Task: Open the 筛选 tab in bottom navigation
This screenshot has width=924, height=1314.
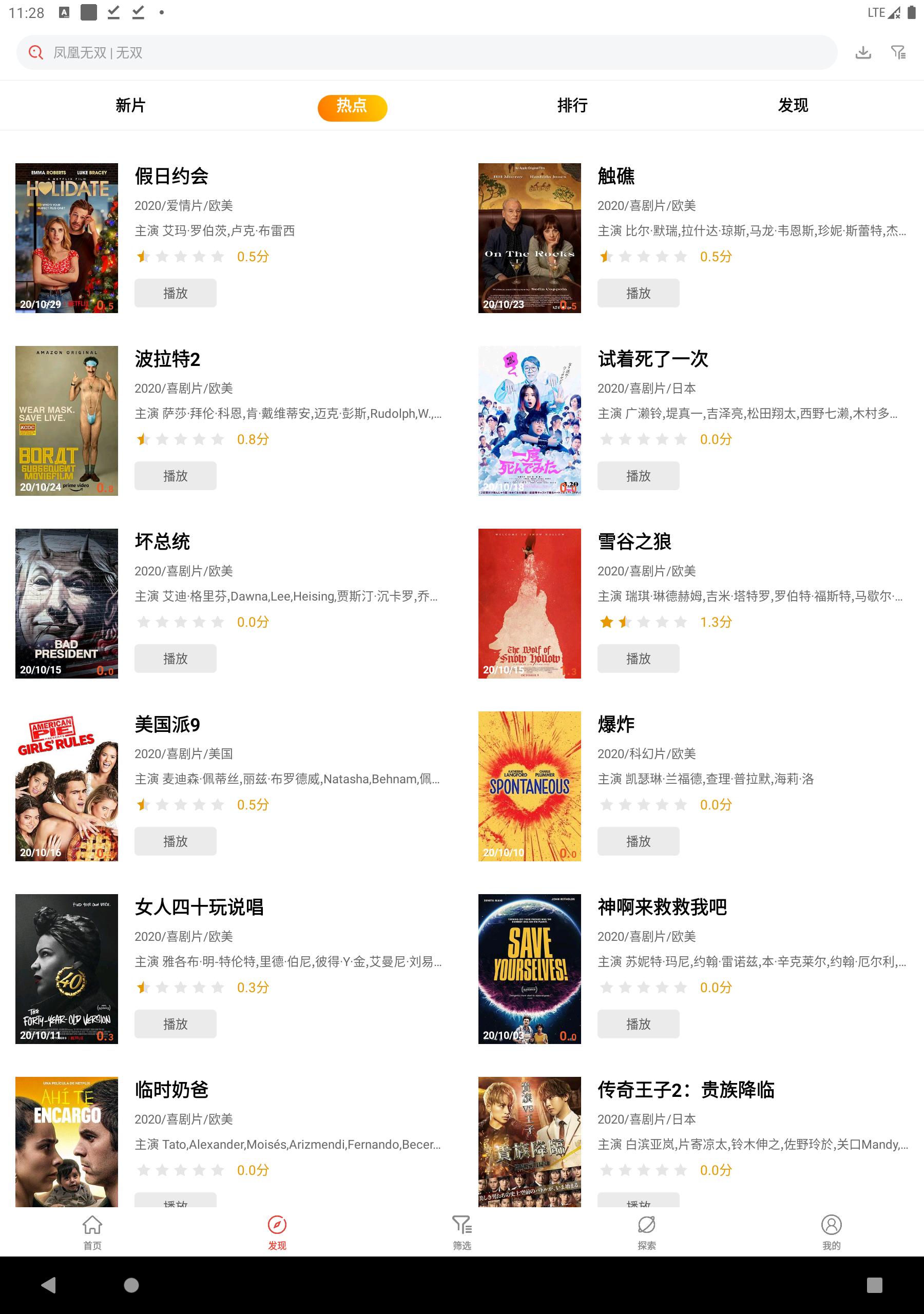Action: [461, 1231]
